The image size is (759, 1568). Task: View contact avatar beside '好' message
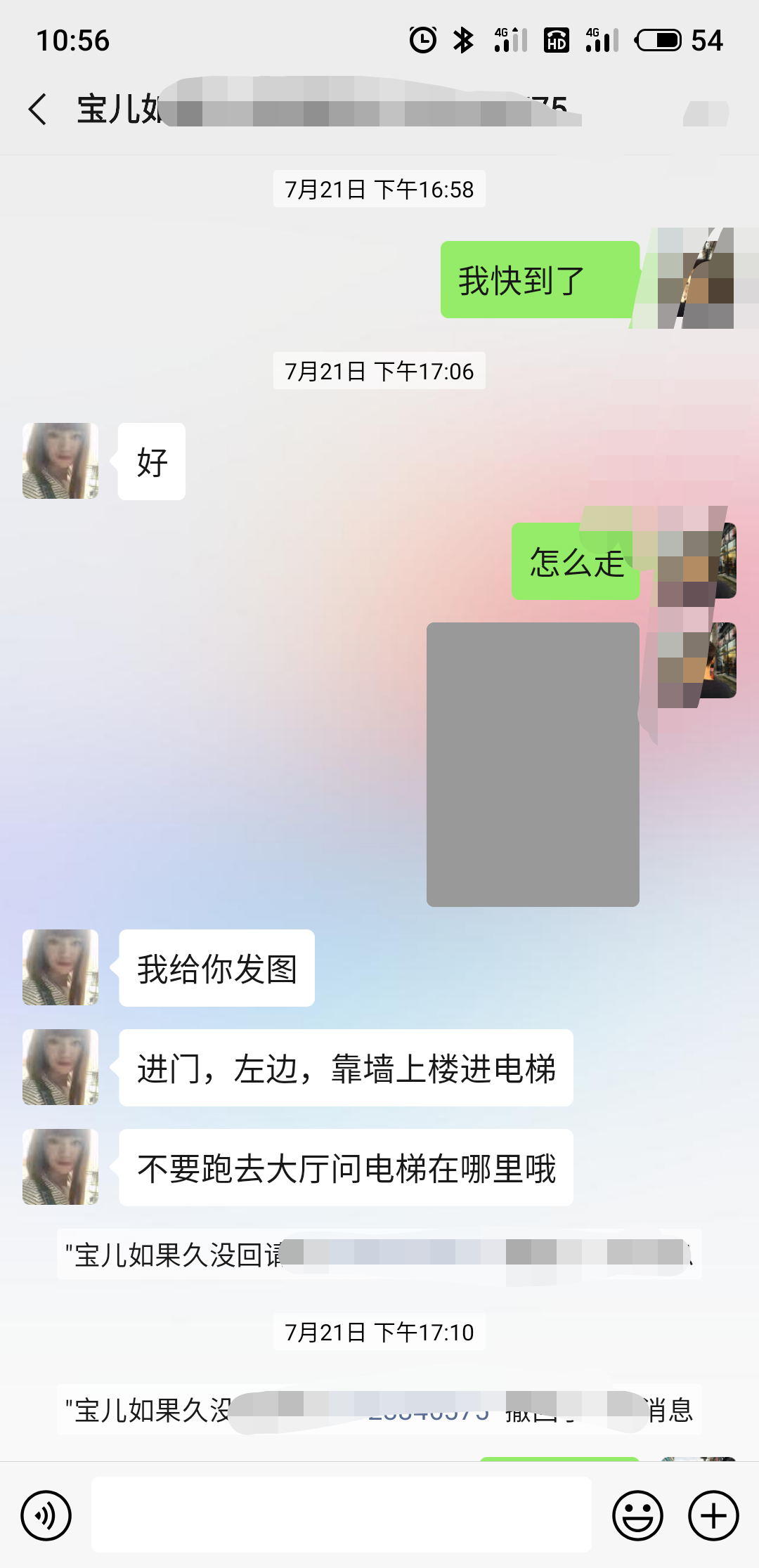tap(60, 461)
